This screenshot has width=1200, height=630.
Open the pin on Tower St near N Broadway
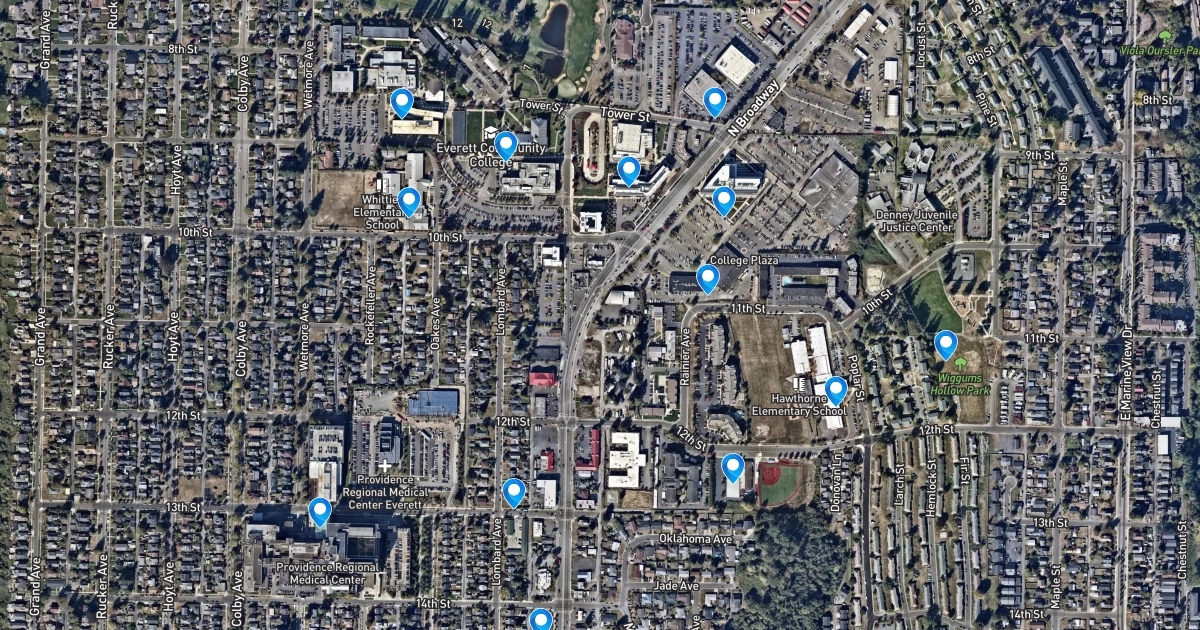pyautogui.click(x=714, y=101)
